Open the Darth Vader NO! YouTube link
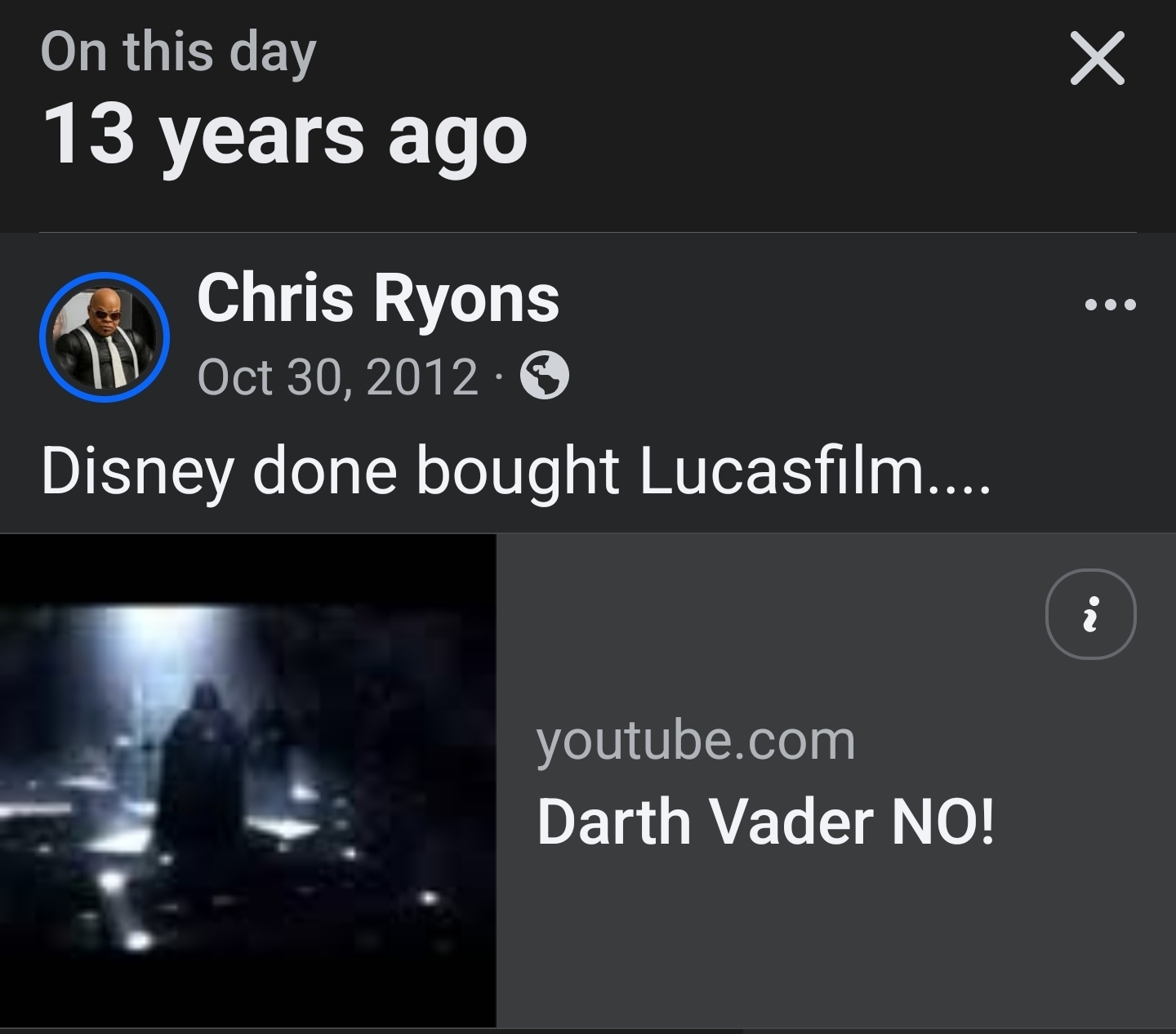The width and height of the screenshot is (1176, 1034). click(765, 821)
